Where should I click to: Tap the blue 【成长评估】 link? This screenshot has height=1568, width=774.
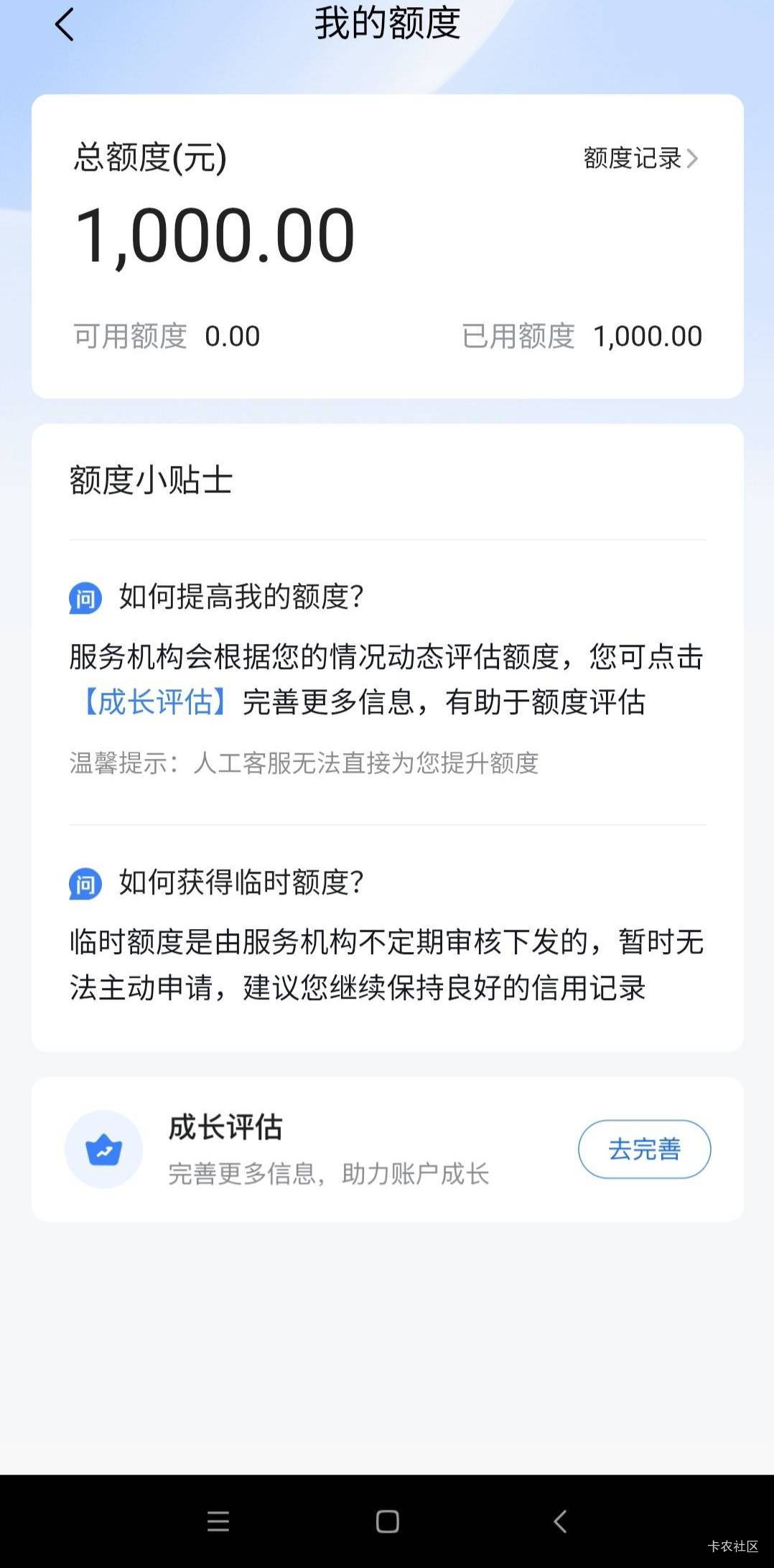[155, 702]
